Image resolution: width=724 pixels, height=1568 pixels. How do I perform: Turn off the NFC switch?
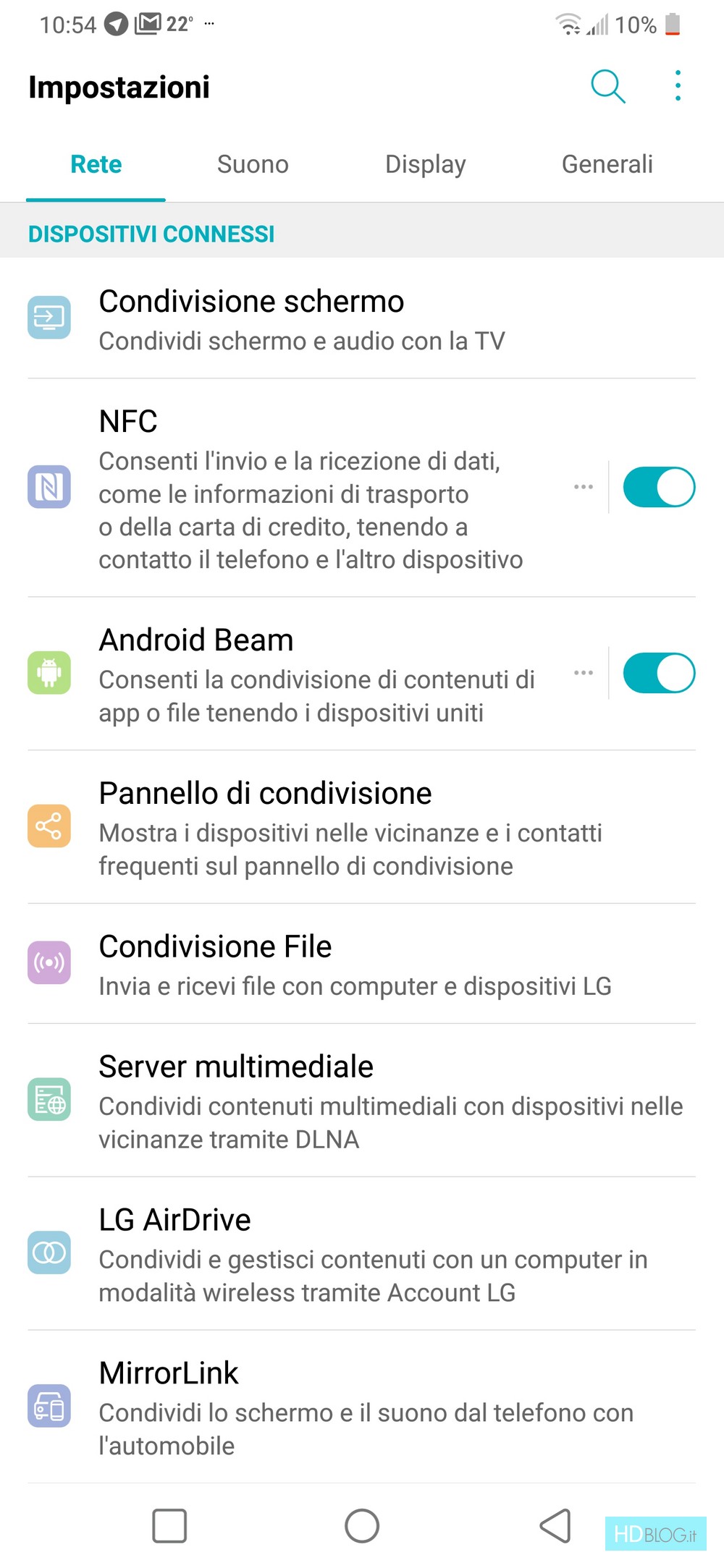(658, 487)
